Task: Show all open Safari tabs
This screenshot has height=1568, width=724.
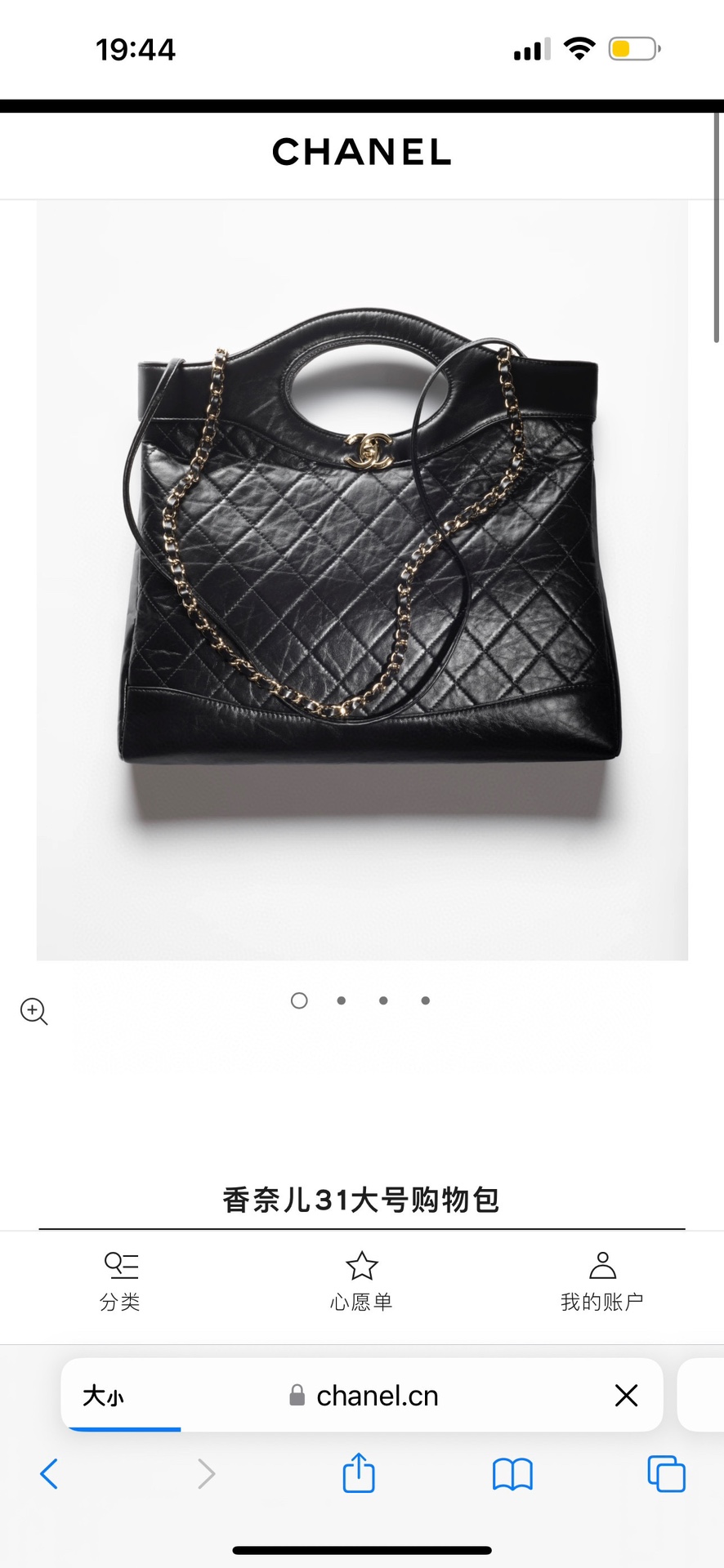Action: point(666,1474)
